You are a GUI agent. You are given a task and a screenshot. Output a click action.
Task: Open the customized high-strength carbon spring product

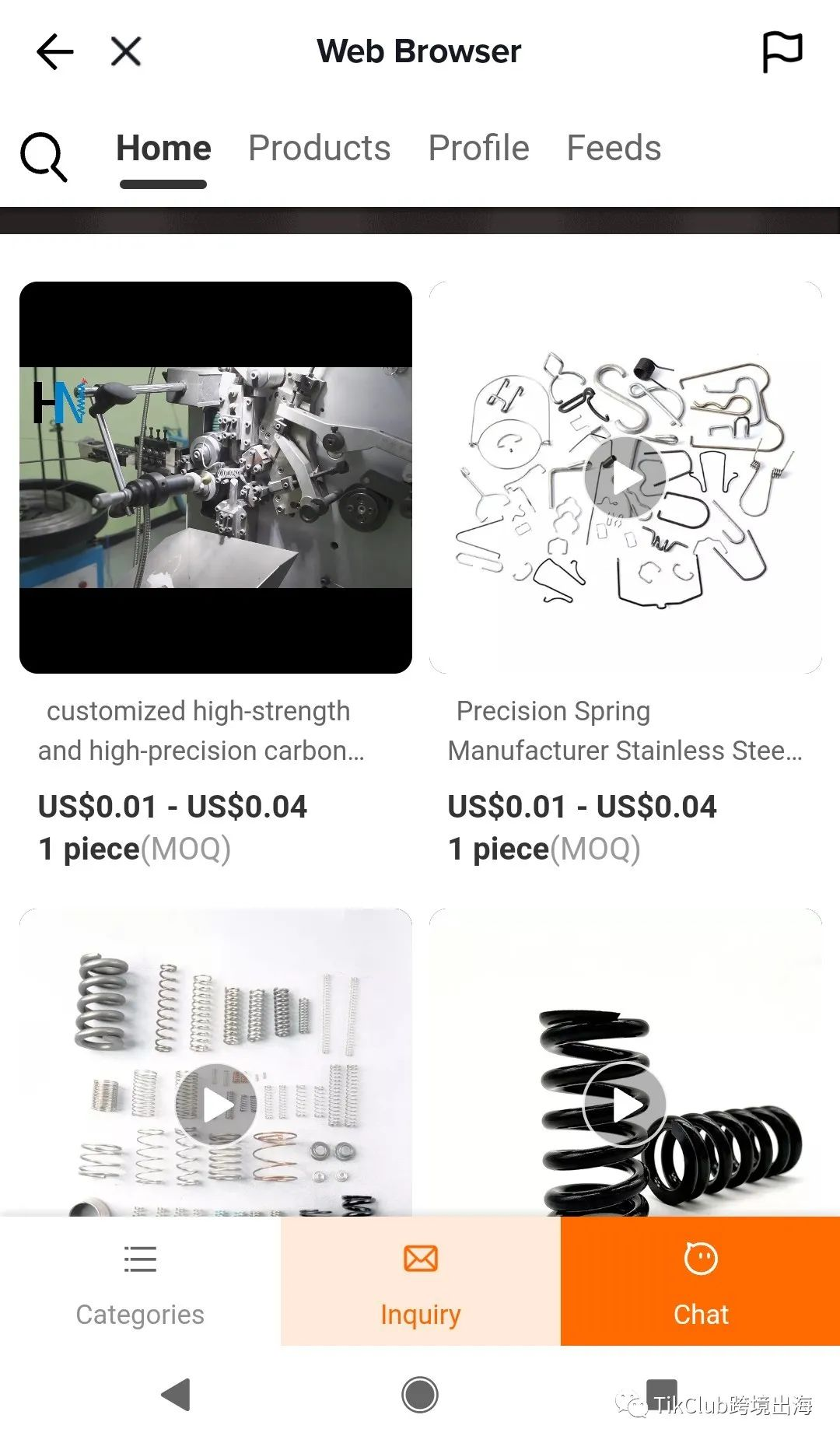[215, 478]
